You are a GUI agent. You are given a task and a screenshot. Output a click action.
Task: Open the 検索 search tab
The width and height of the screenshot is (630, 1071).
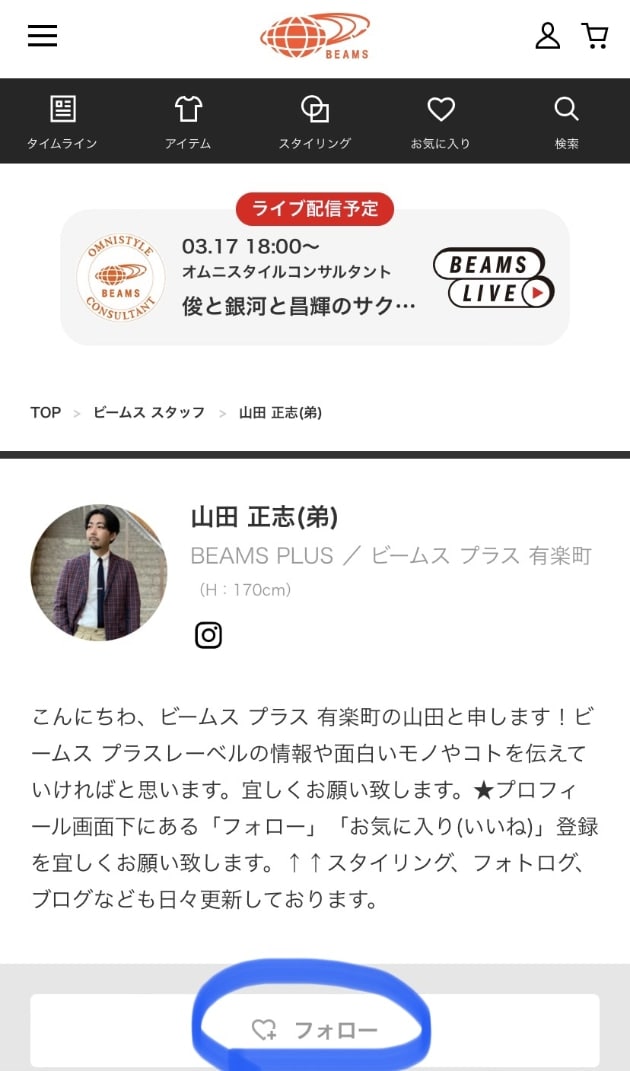pos(566,122)
